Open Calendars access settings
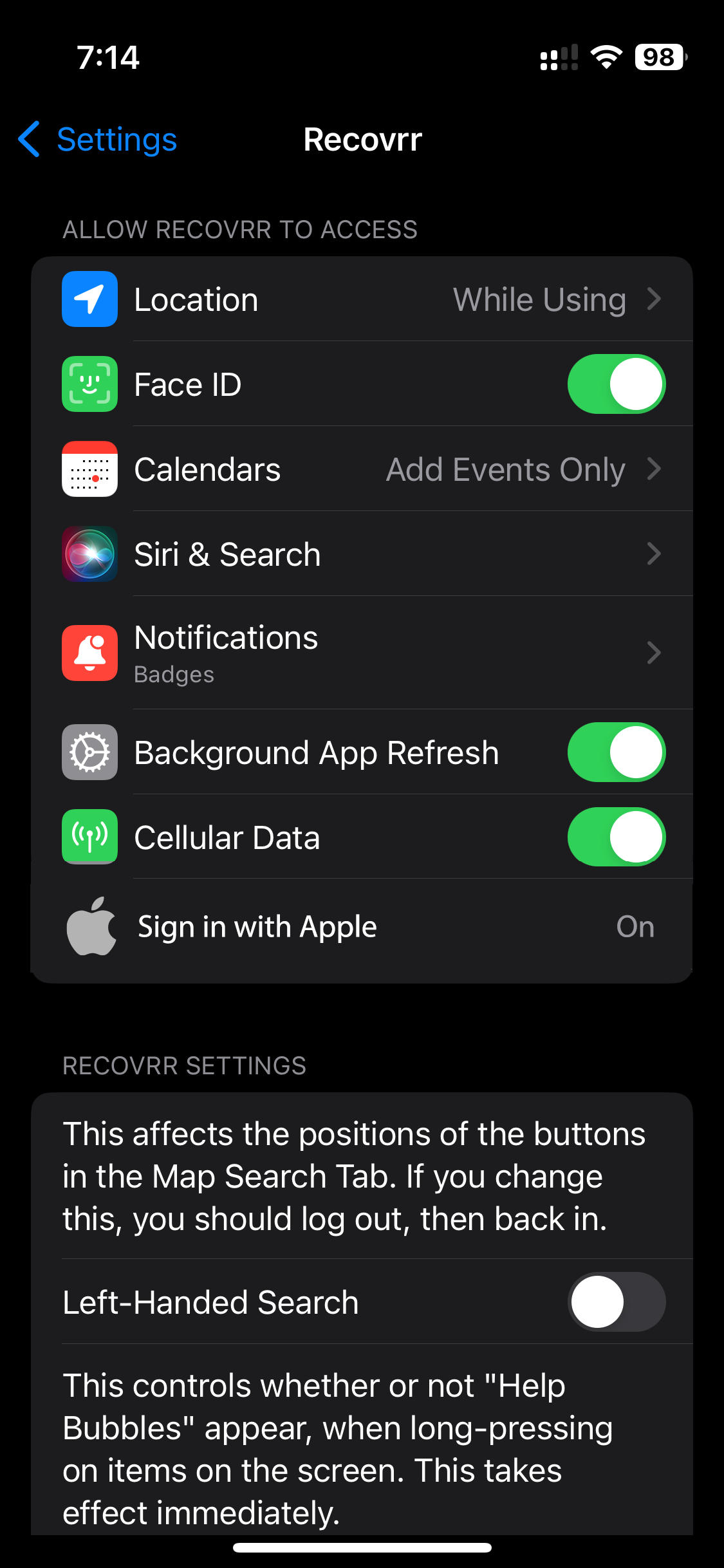The width and height of the screenshot is (724, 1568). pyautogui.click(x=362, y=470)
